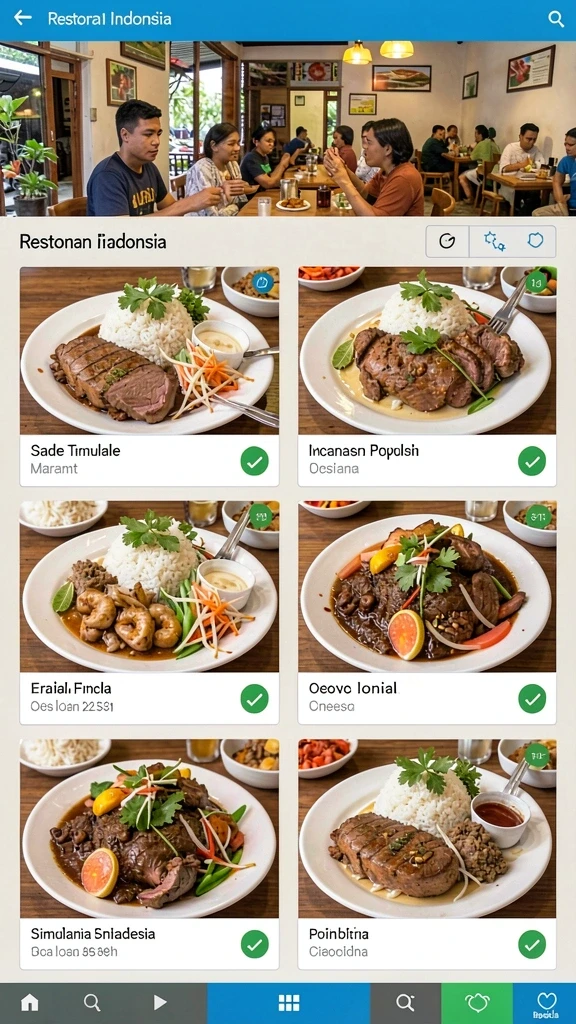The width and height of the screenshot is (576, 1024).
Task: Tap the sparkle icon in the filter bar
Action: point(494,241)
